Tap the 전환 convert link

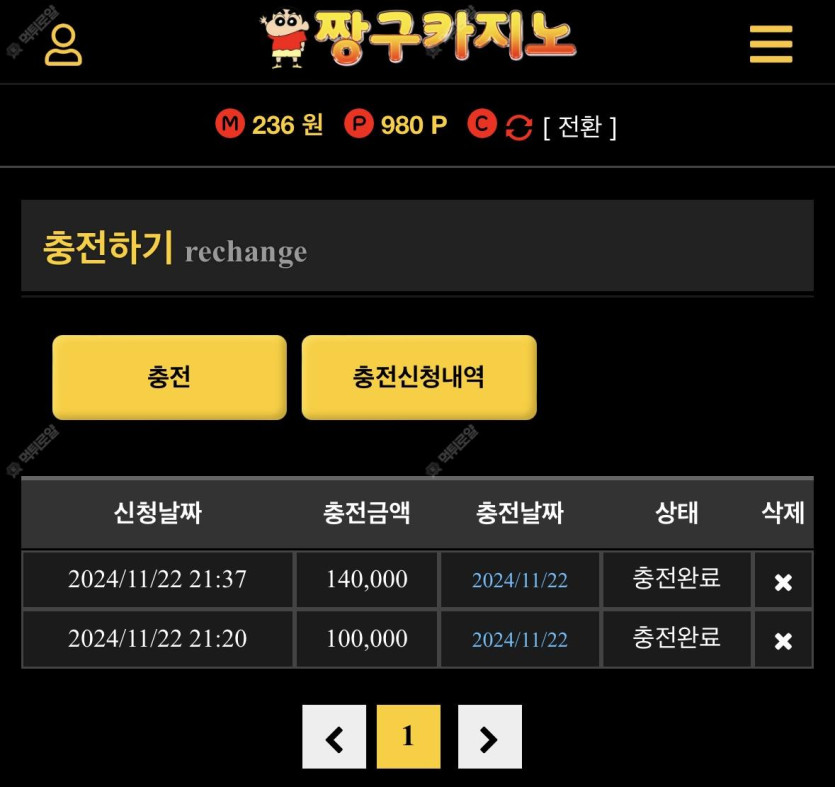click(x=580, y=127)
